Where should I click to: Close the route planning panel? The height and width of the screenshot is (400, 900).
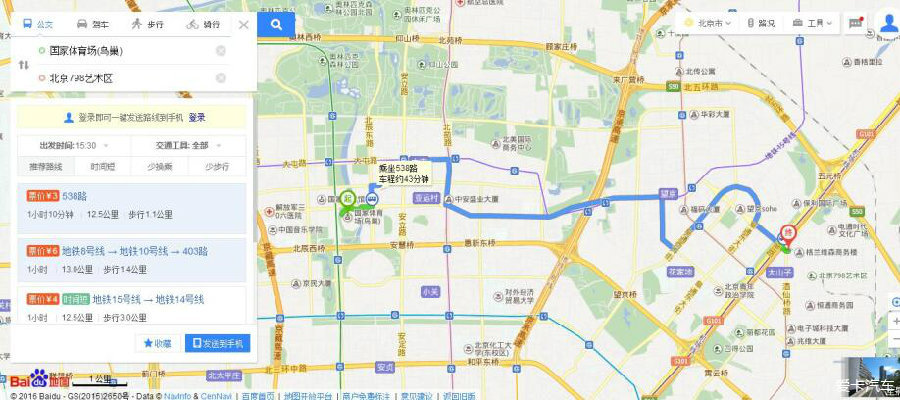coord(243,24)
